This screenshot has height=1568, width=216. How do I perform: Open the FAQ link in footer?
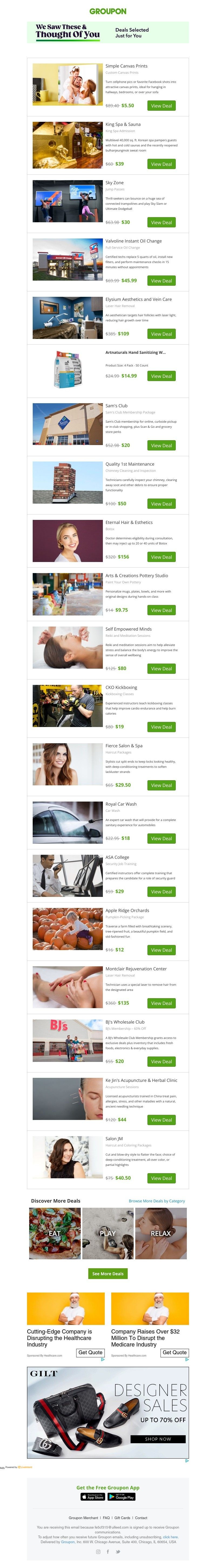106,1517
